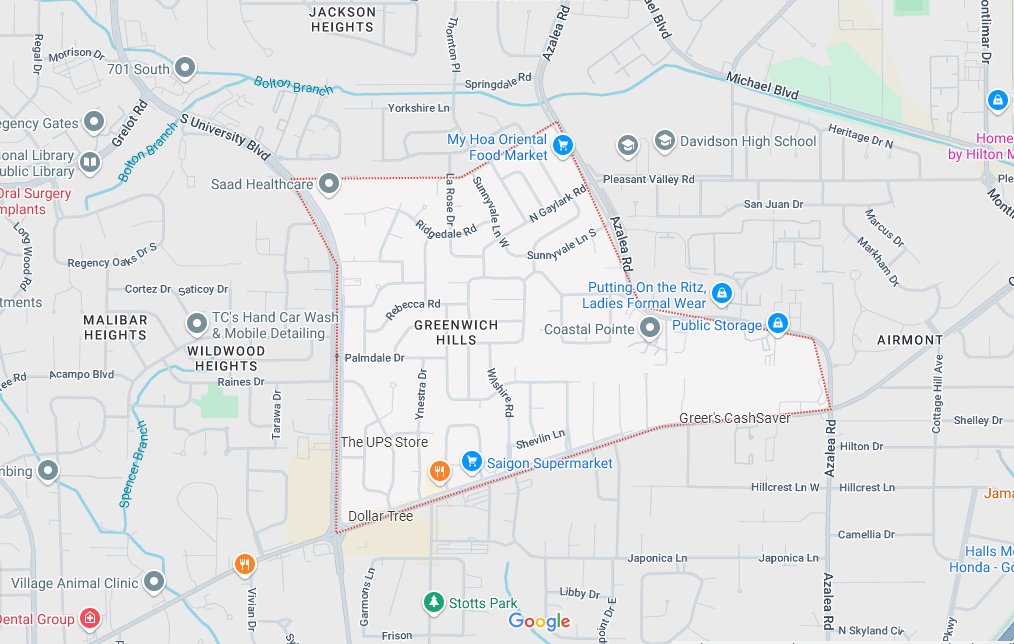Tap the restaurant pin near Vivian Dr
Screen dimensions: 1014x644
245,565
